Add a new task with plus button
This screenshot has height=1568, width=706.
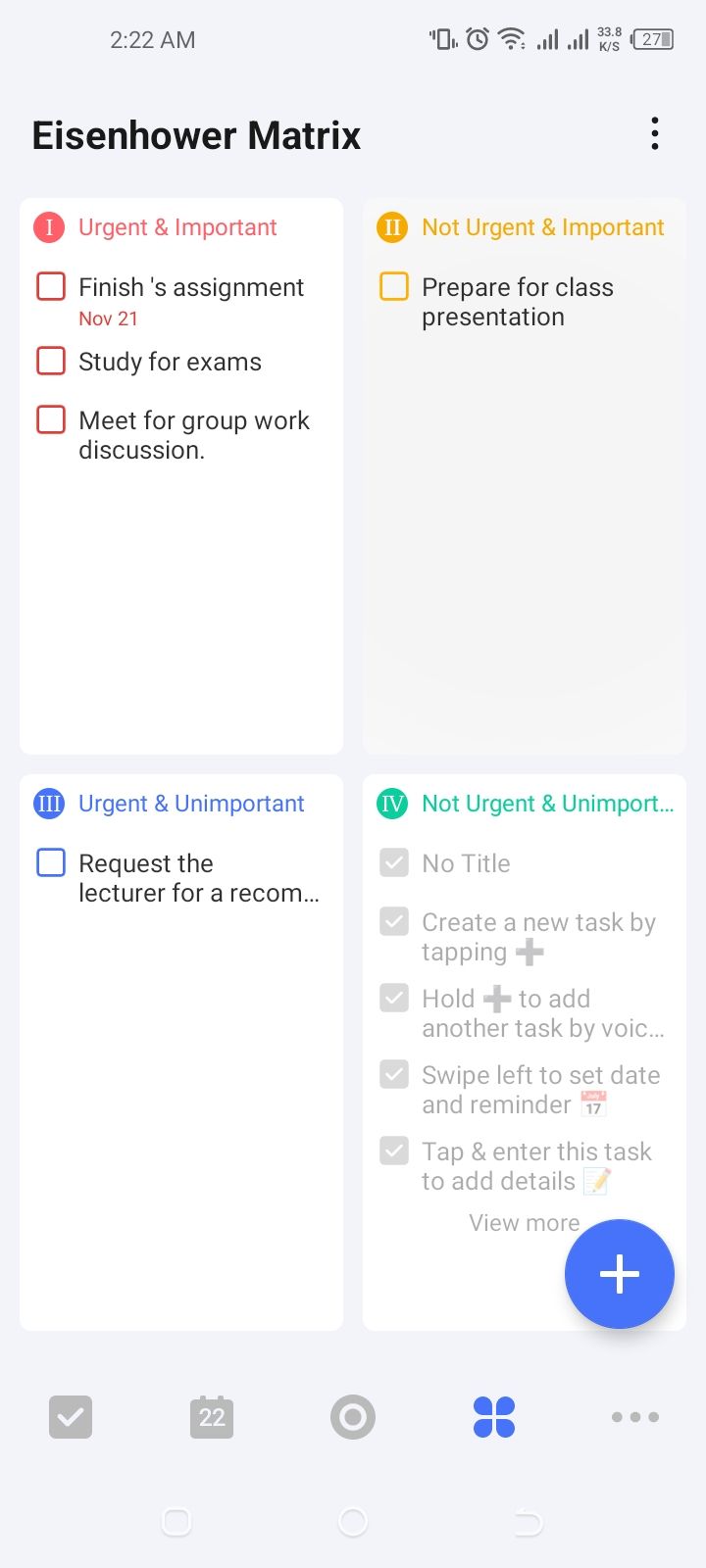point(619,1274)
